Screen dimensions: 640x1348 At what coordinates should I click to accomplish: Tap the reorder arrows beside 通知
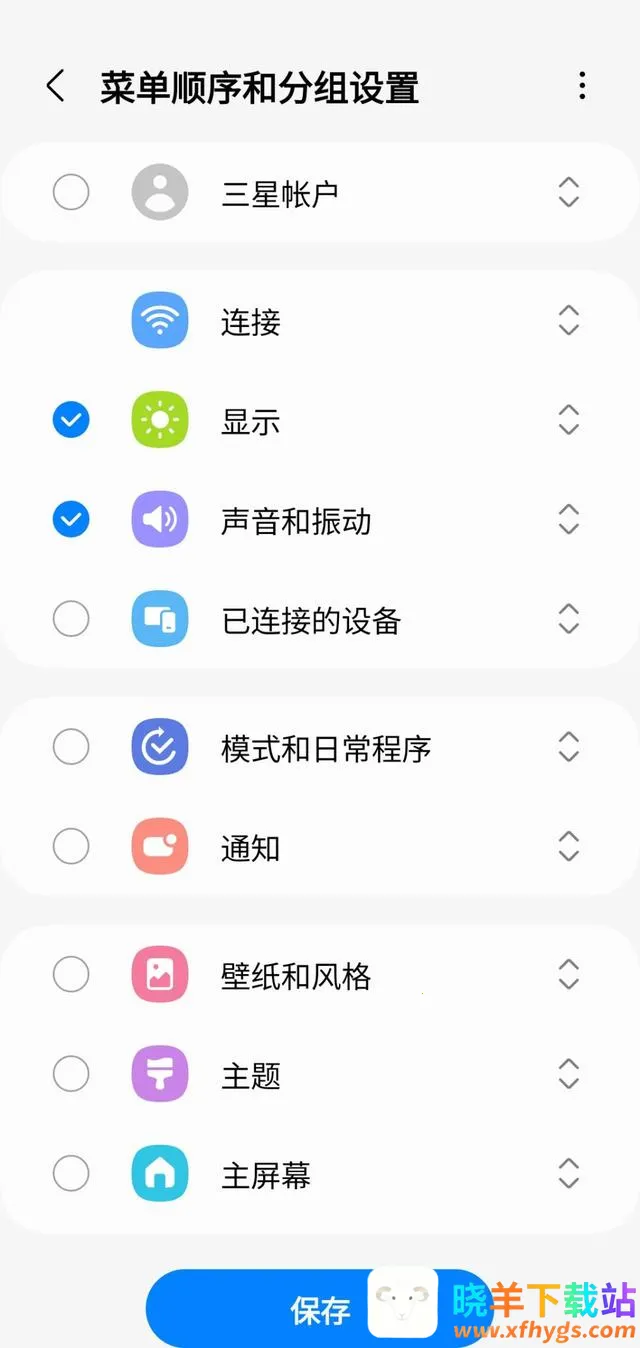coord(568,847)
